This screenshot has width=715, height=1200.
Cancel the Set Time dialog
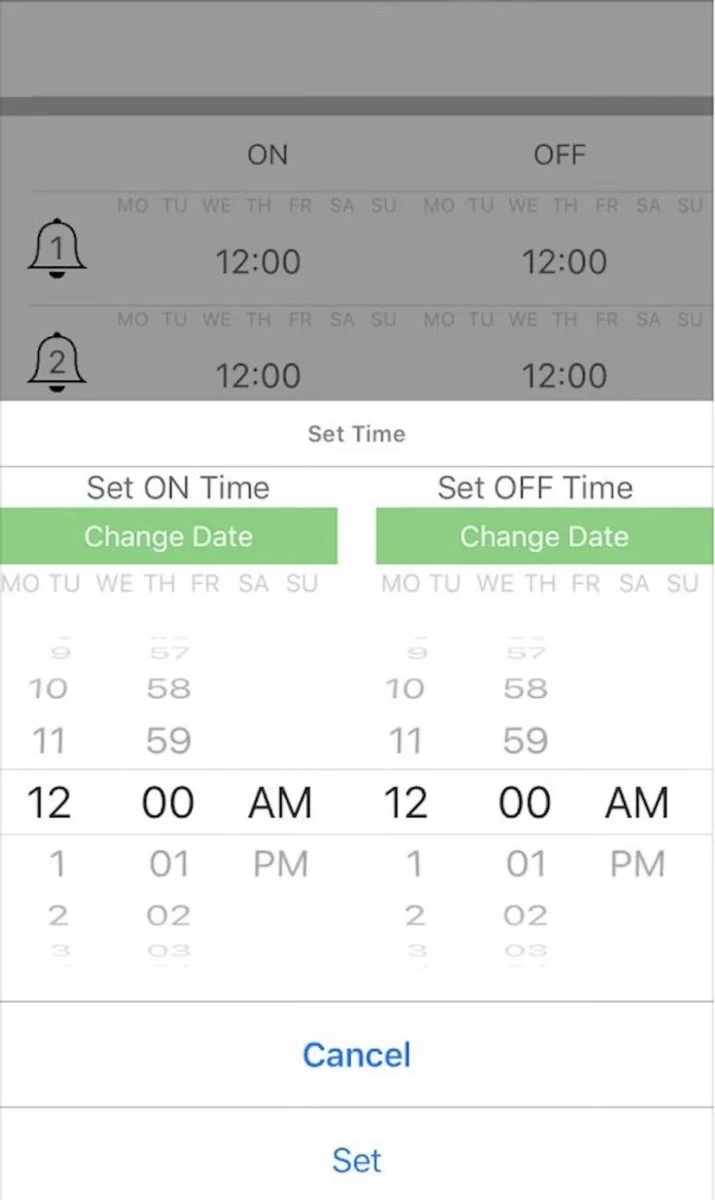tap(357, 1055)
